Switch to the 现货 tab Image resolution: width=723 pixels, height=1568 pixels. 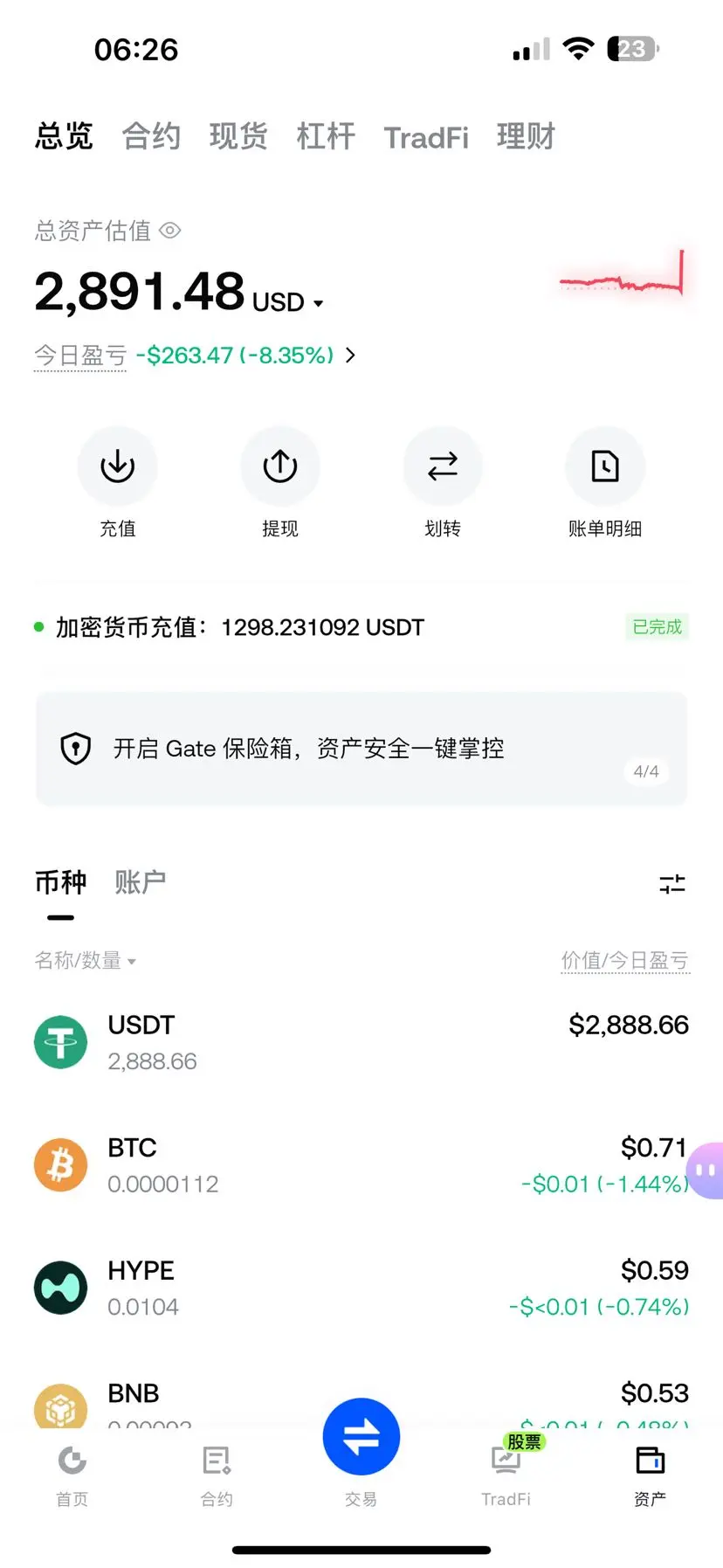coord(238,136)
